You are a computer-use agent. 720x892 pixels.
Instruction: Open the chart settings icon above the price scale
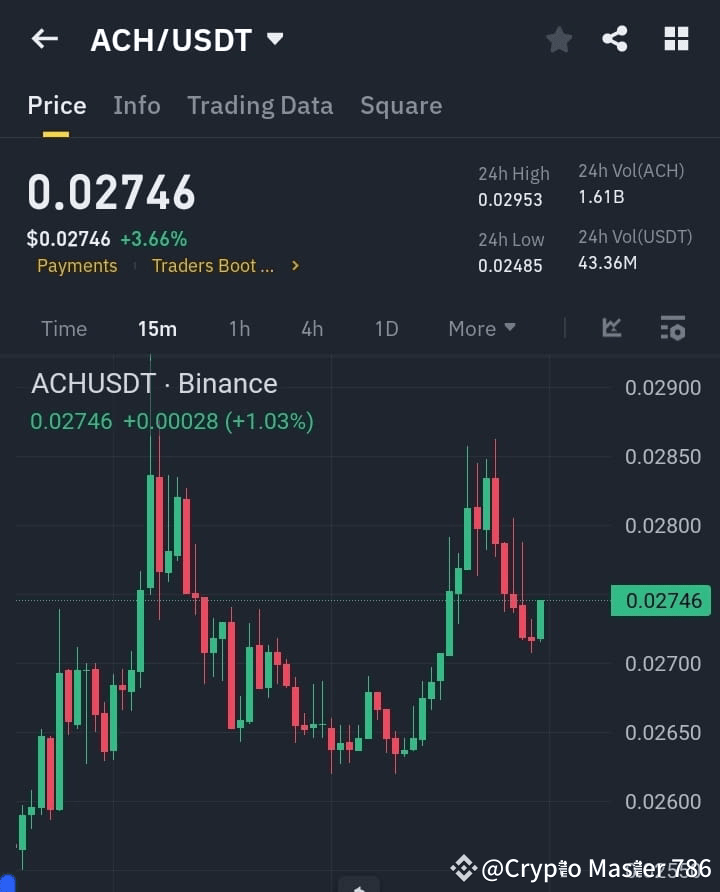click(672, 328)
